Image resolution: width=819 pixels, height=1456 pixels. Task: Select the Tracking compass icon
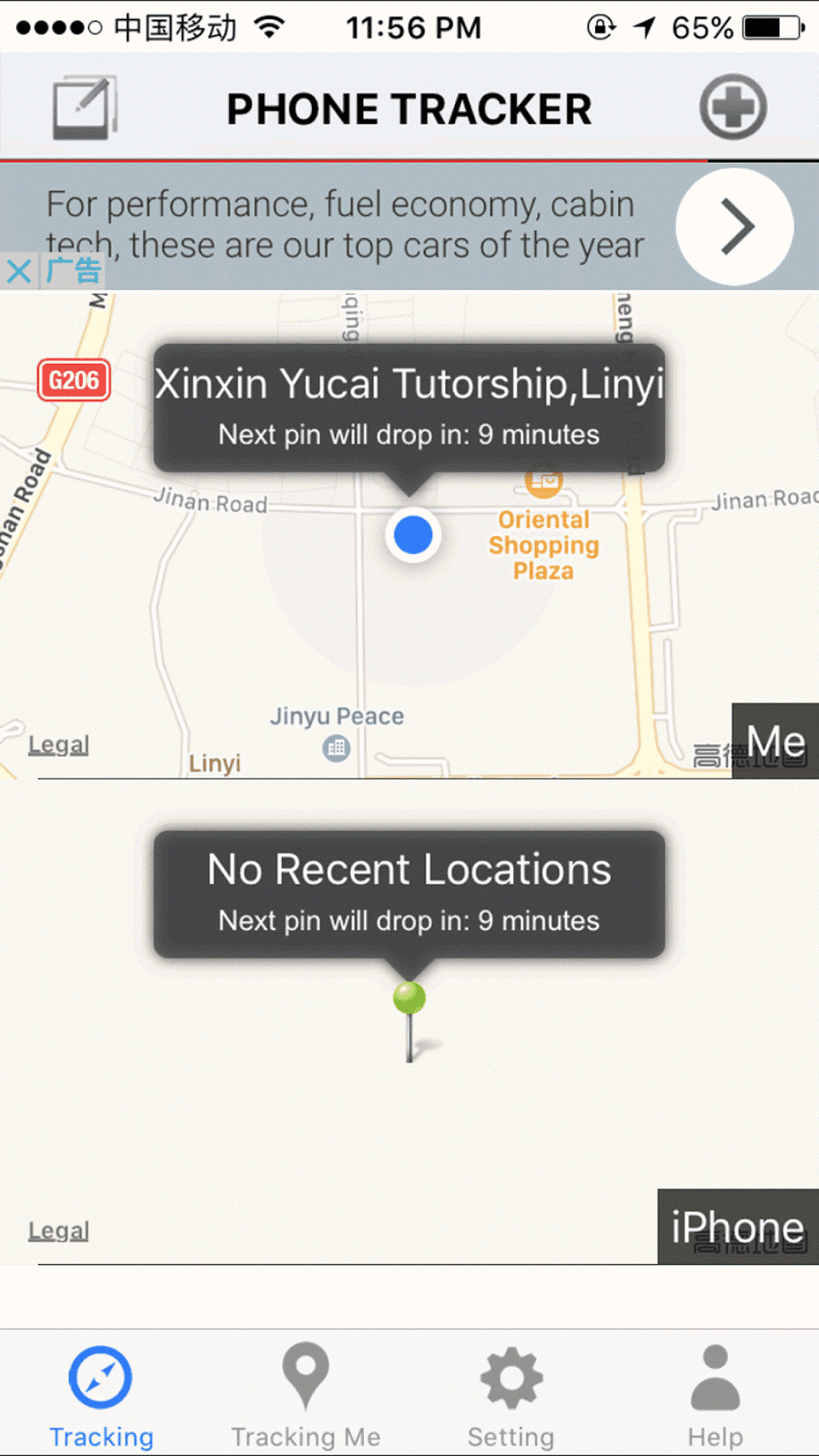(x=101, y=1379)
